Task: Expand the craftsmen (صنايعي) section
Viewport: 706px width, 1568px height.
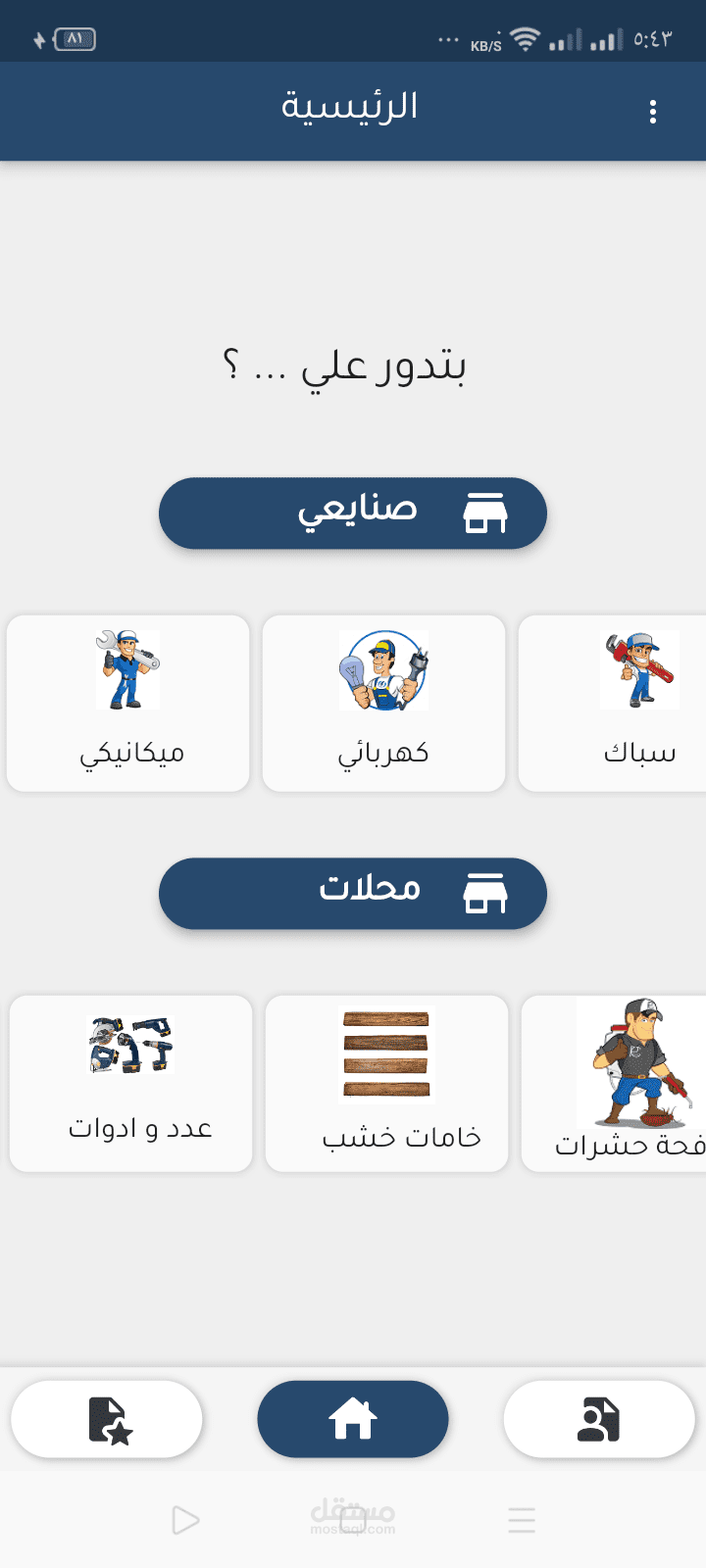Action: tap(353, 513)
